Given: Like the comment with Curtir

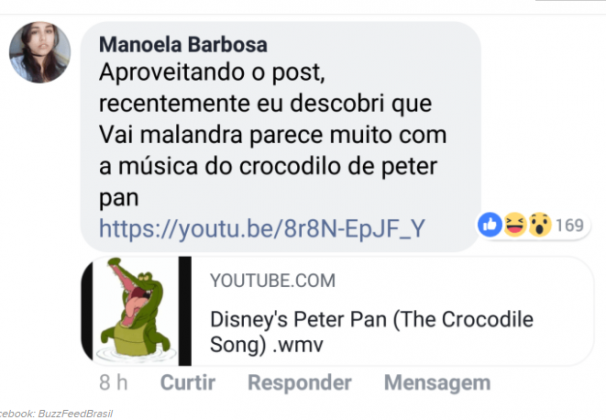Looking at the screenshot, I should coord(189,383).
